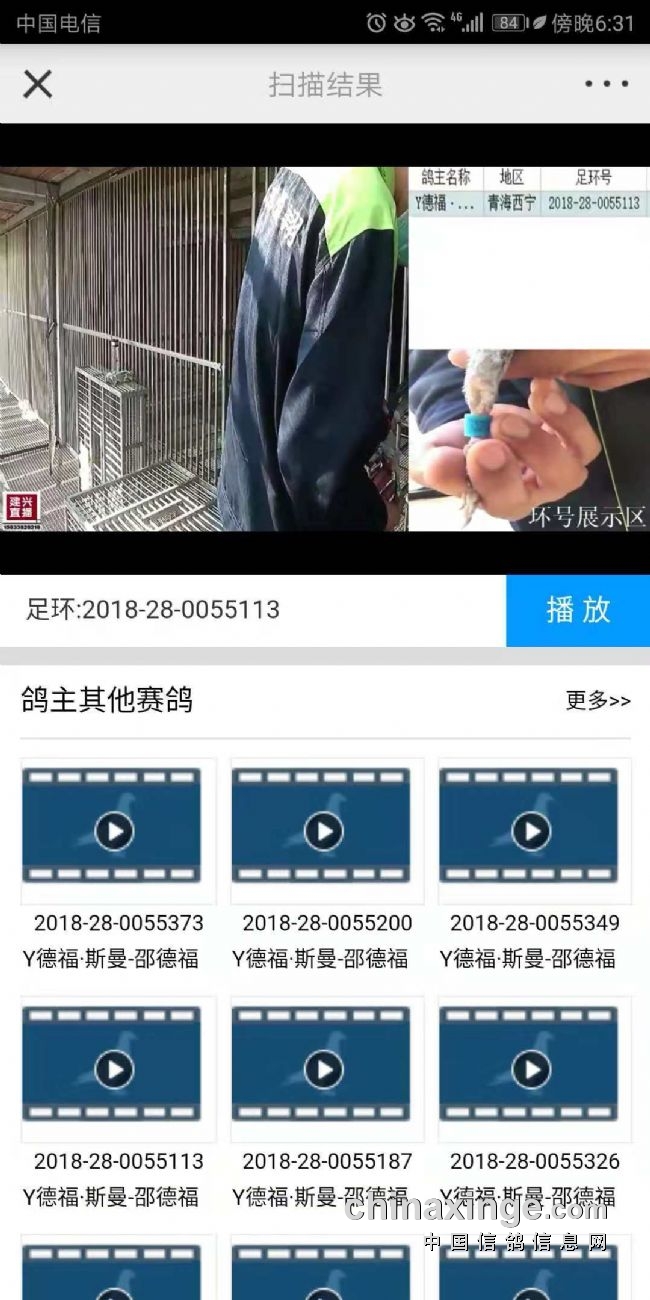
Task: Play video for pigeon 2018-28-0055326
Action: [x=531, y=1069]
